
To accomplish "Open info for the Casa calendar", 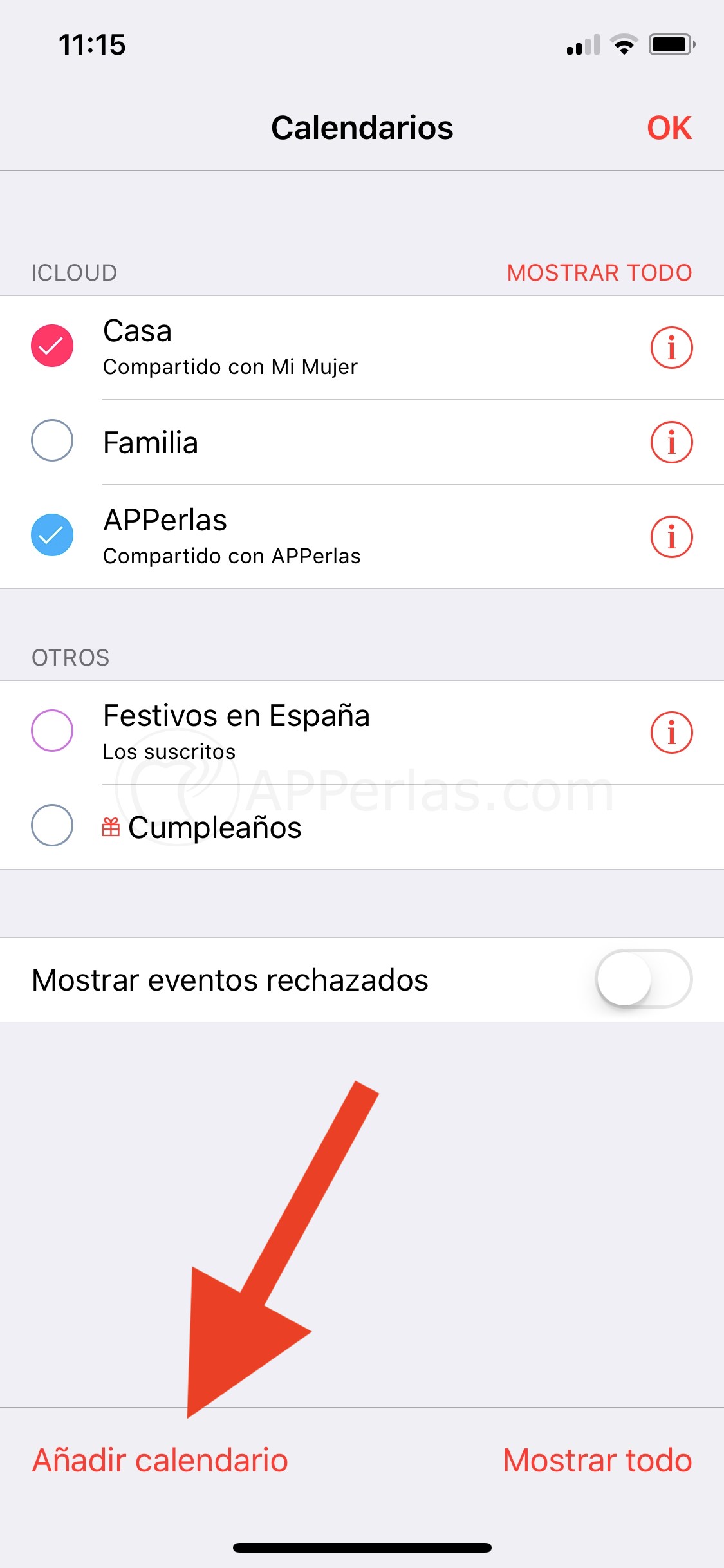I will pyautogui.click(x=671, y=348).
